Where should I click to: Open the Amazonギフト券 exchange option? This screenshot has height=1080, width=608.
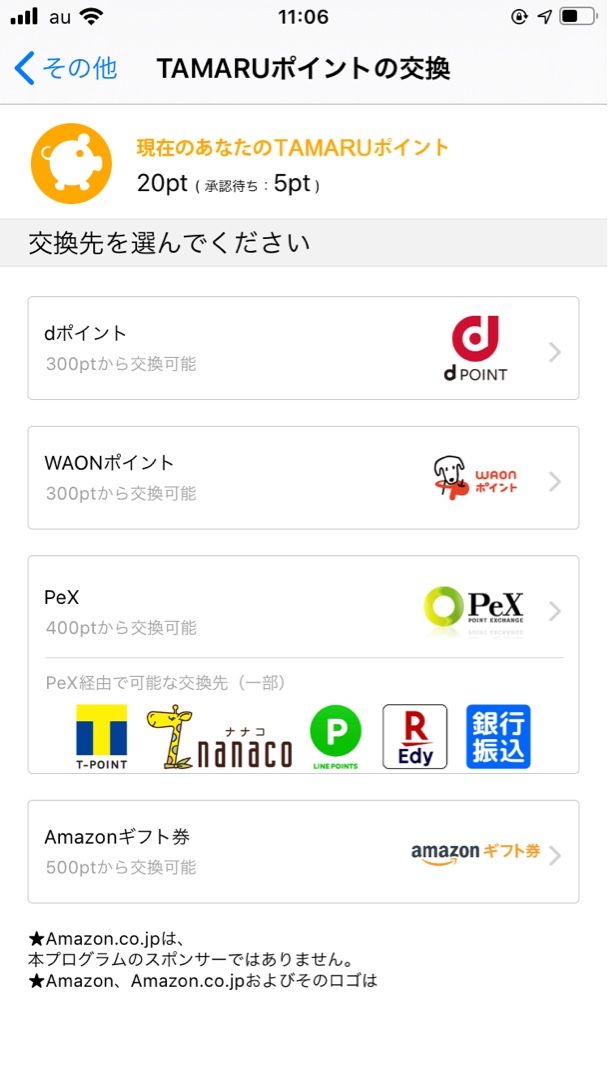pos(303,851)
